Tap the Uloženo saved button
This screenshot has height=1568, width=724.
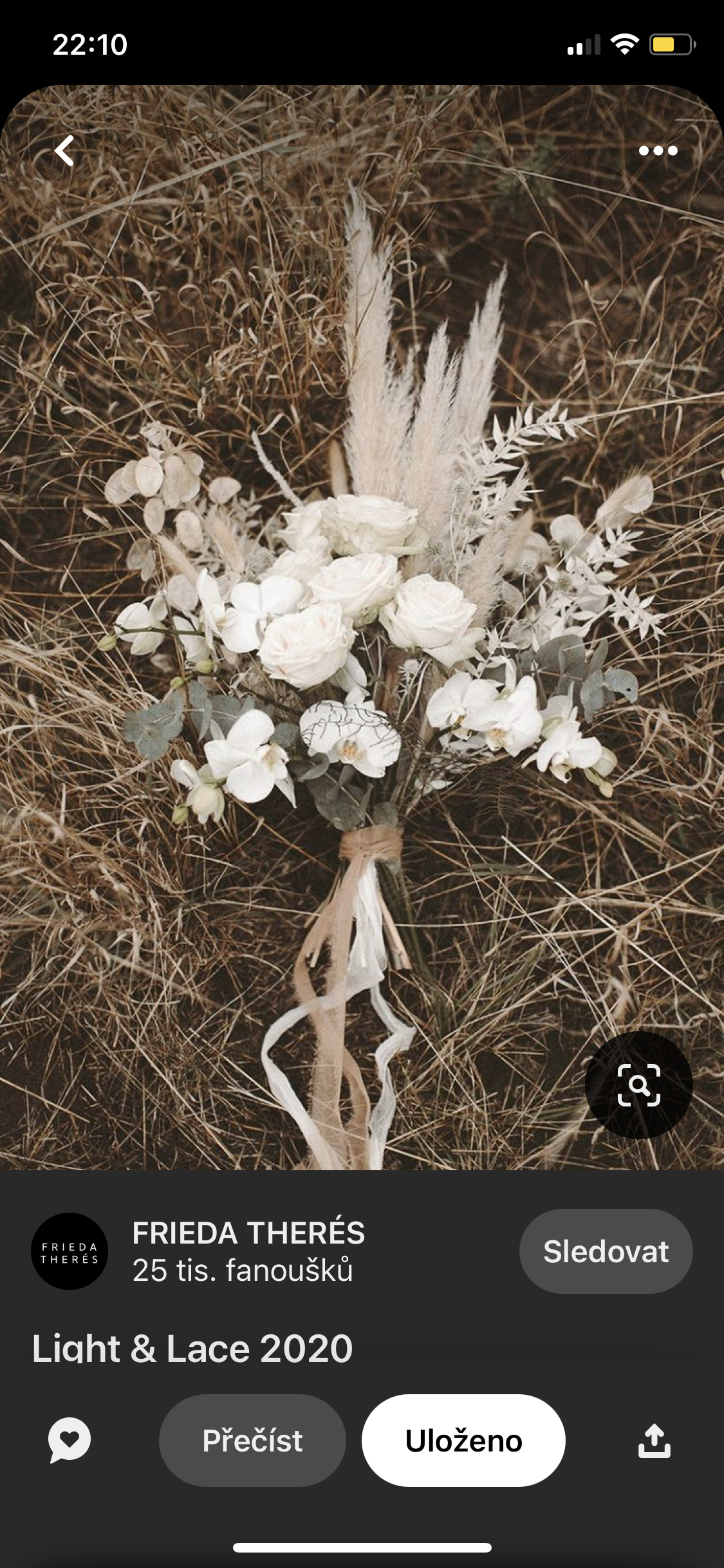463,1441
